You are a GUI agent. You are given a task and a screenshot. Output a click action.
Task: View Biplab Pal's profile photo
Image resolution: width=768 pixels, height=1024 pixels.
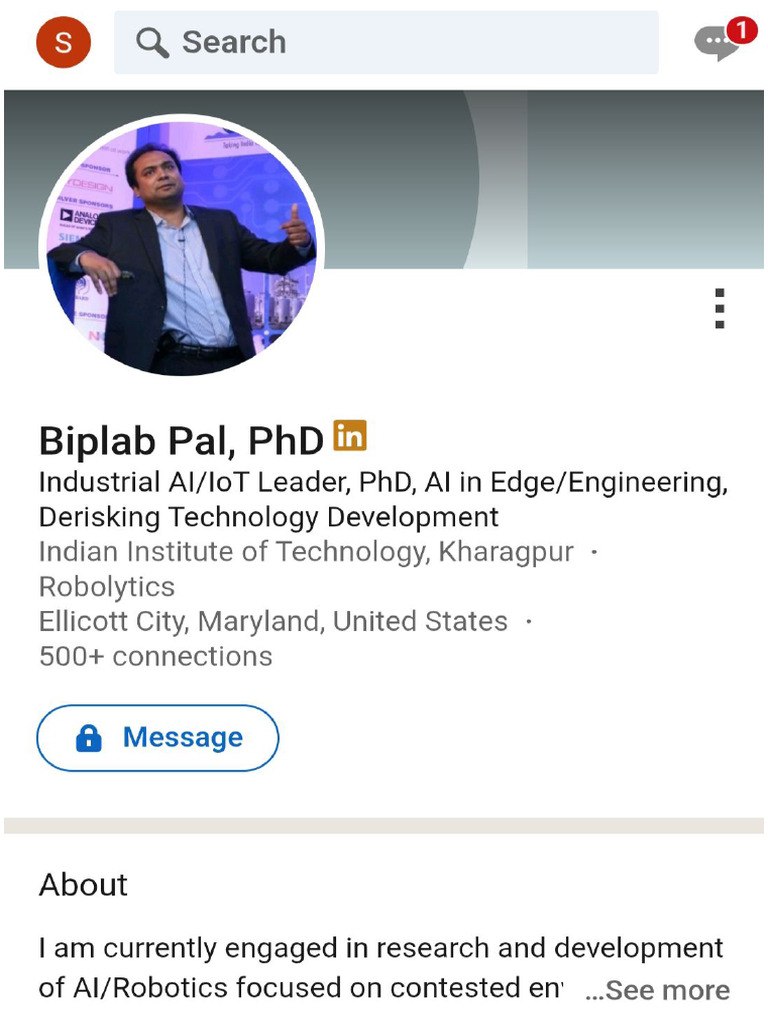[182, 248]
